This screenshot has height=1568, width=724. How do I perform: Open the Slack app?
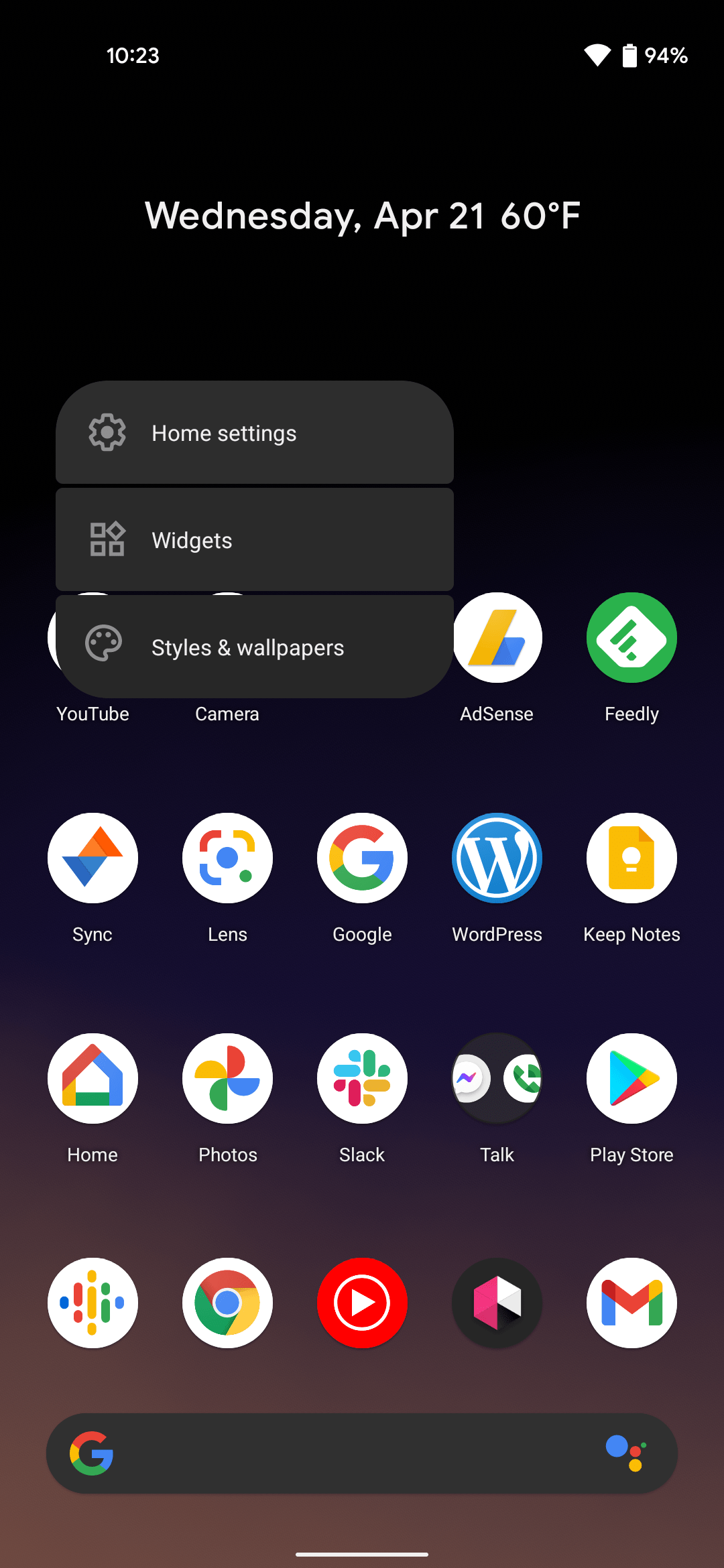click(362, 1079)
